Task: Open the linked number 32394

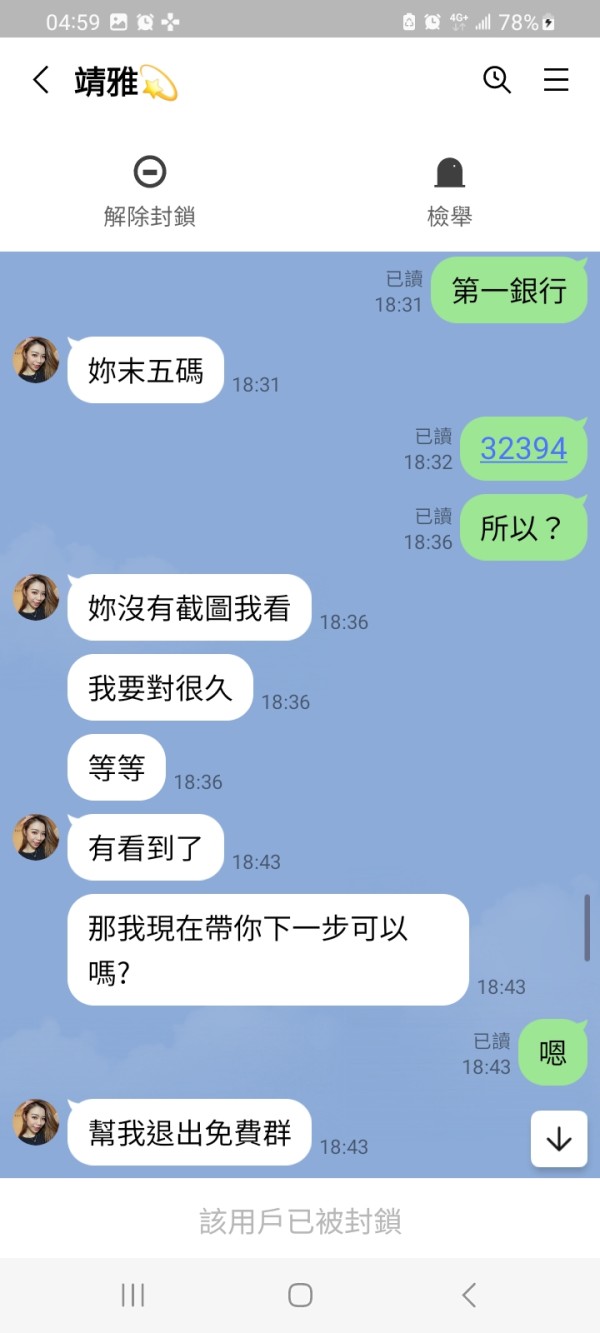Action: 523,448
